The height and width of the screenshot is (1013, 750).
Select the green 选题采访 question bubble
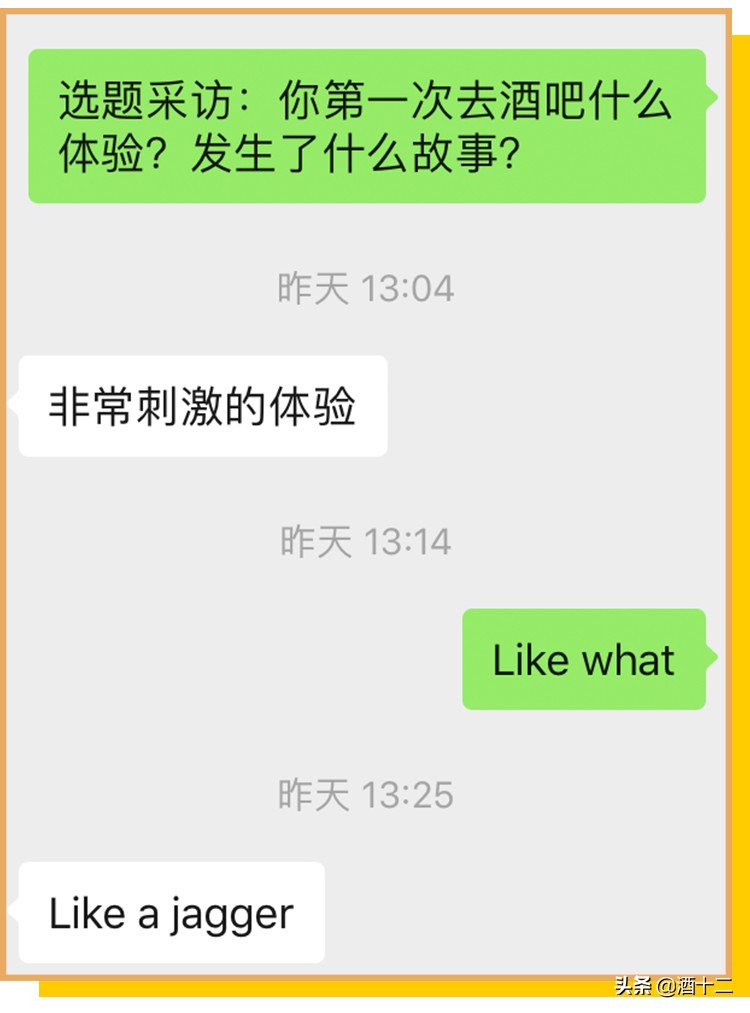(370, 125)
